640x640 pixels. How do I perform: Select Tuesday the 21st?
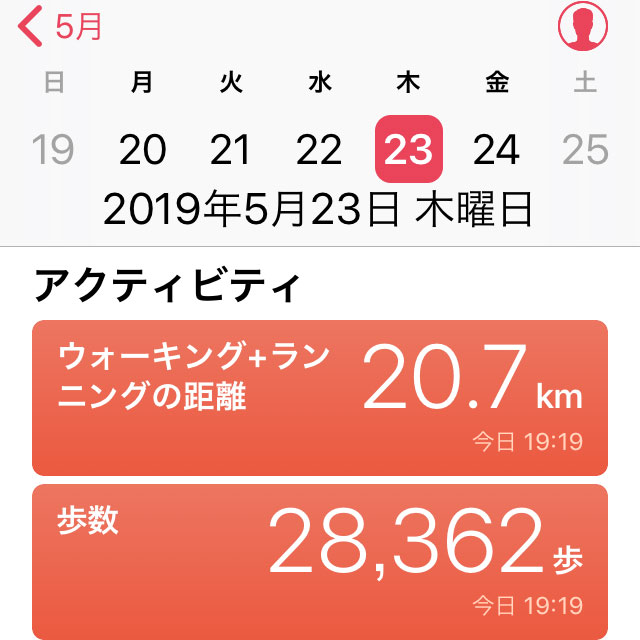[x=231, y=150]
